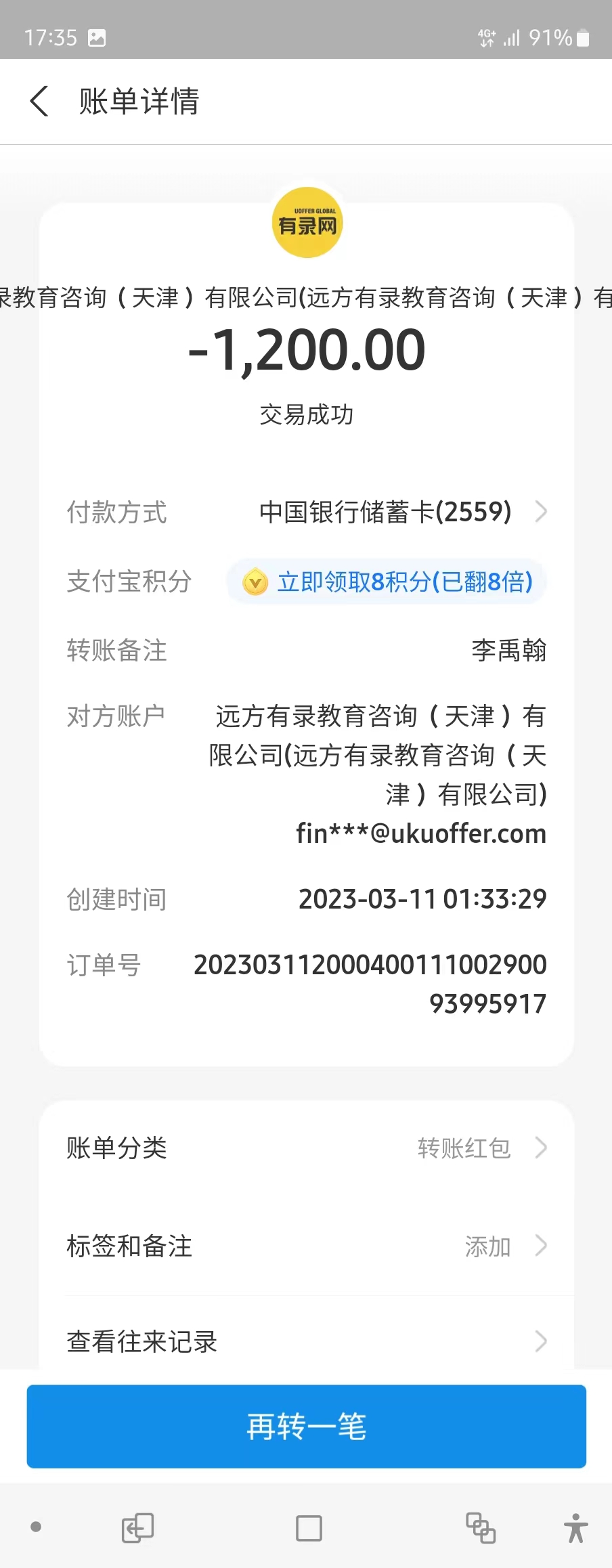Claim the 立即领取8积分 Alipay points
612x1568 pixels.
point(387,582)
